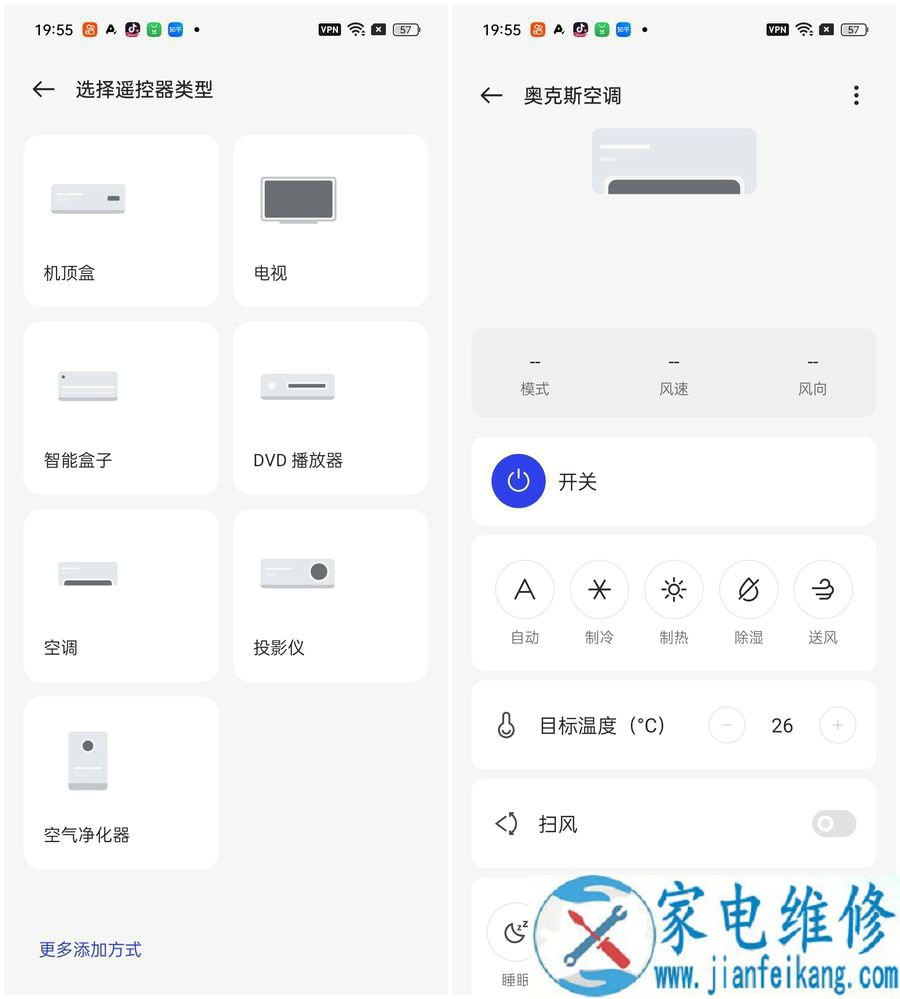Select the 智能盒子 card
This screenshot has width=900, height=999.
tap(121, 408)
